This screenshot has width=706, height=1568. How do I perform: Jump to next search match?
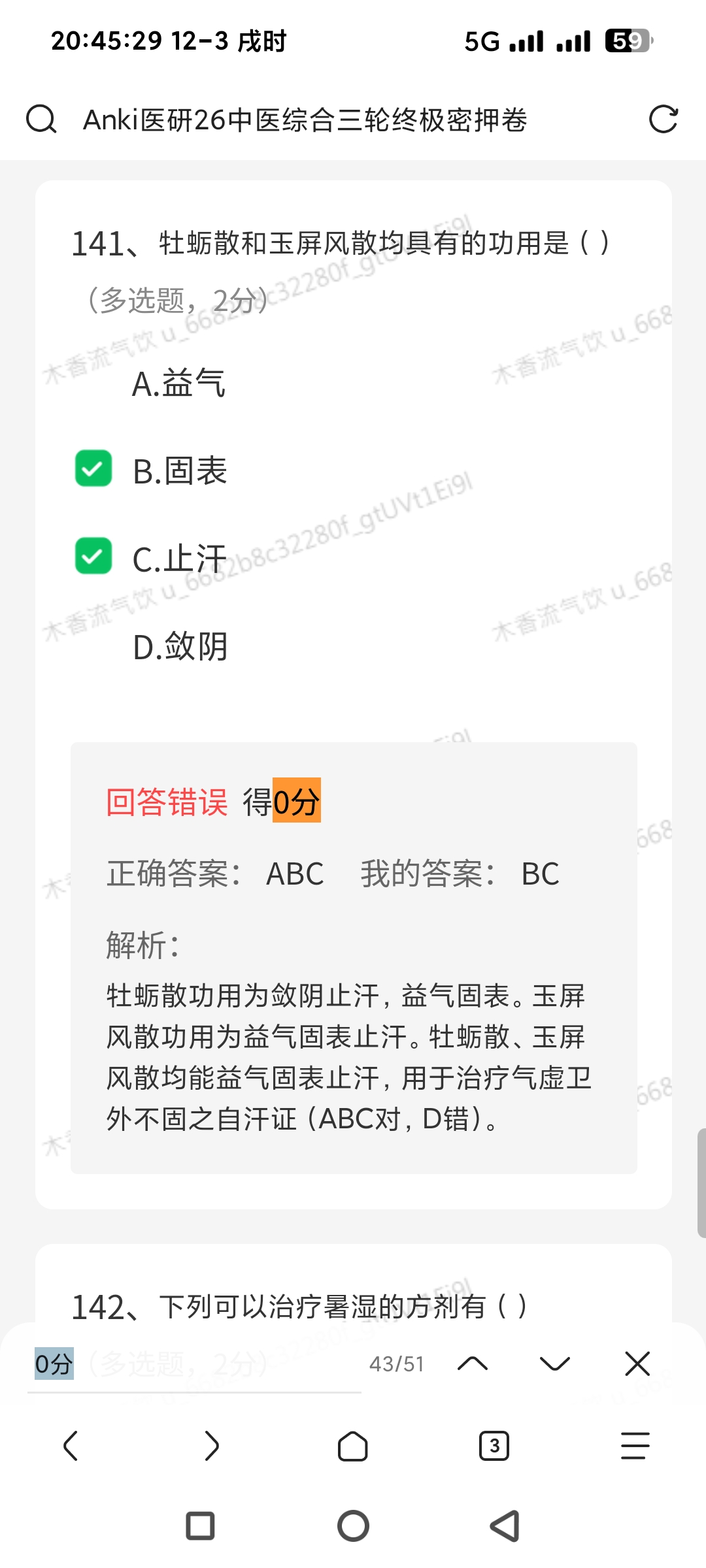[554, 1364]
